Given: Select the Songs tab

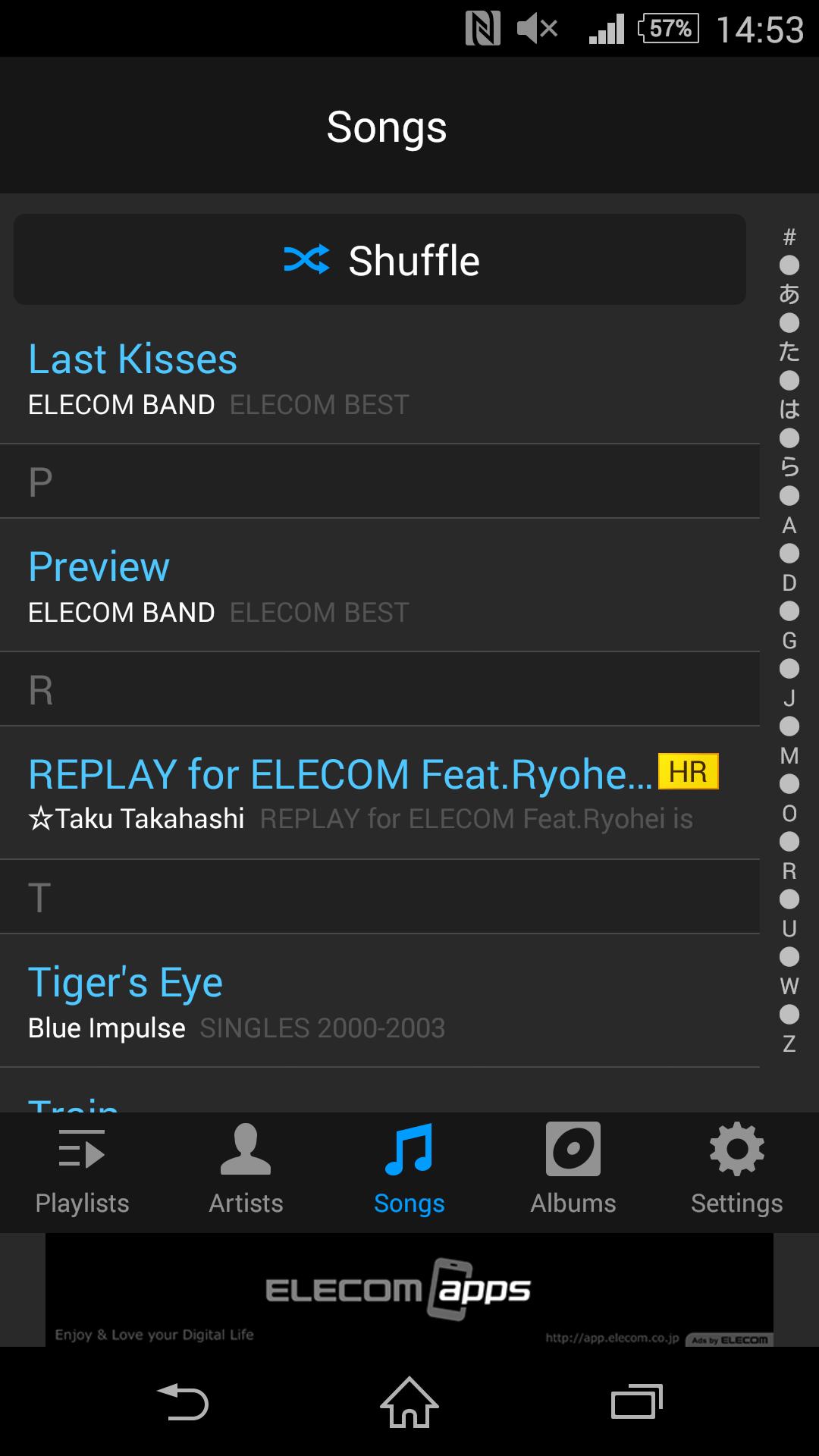Looking at the screenshot, I should [409, 1171].
